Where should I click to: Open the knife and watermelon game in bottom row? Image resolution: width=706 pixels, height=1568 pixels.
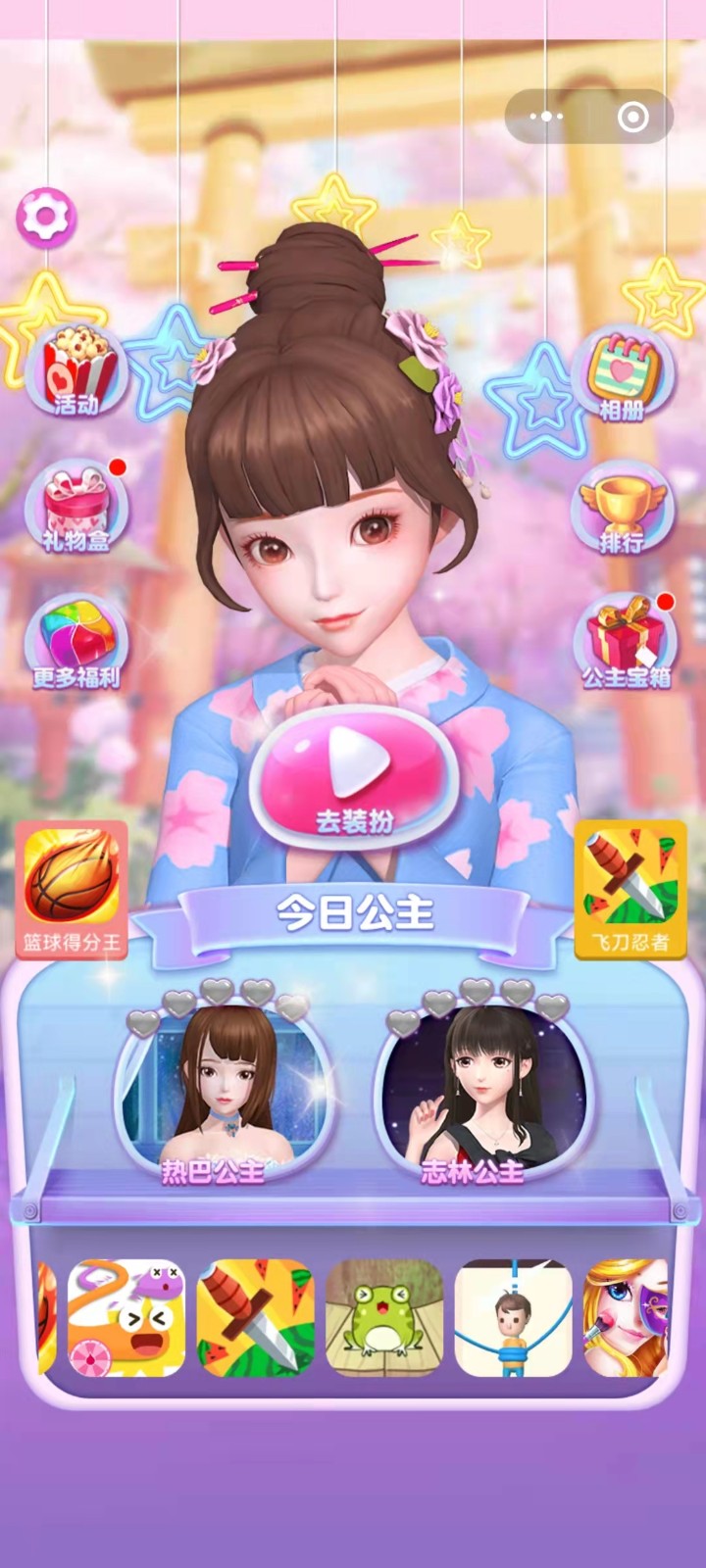tap(255, 1317)
